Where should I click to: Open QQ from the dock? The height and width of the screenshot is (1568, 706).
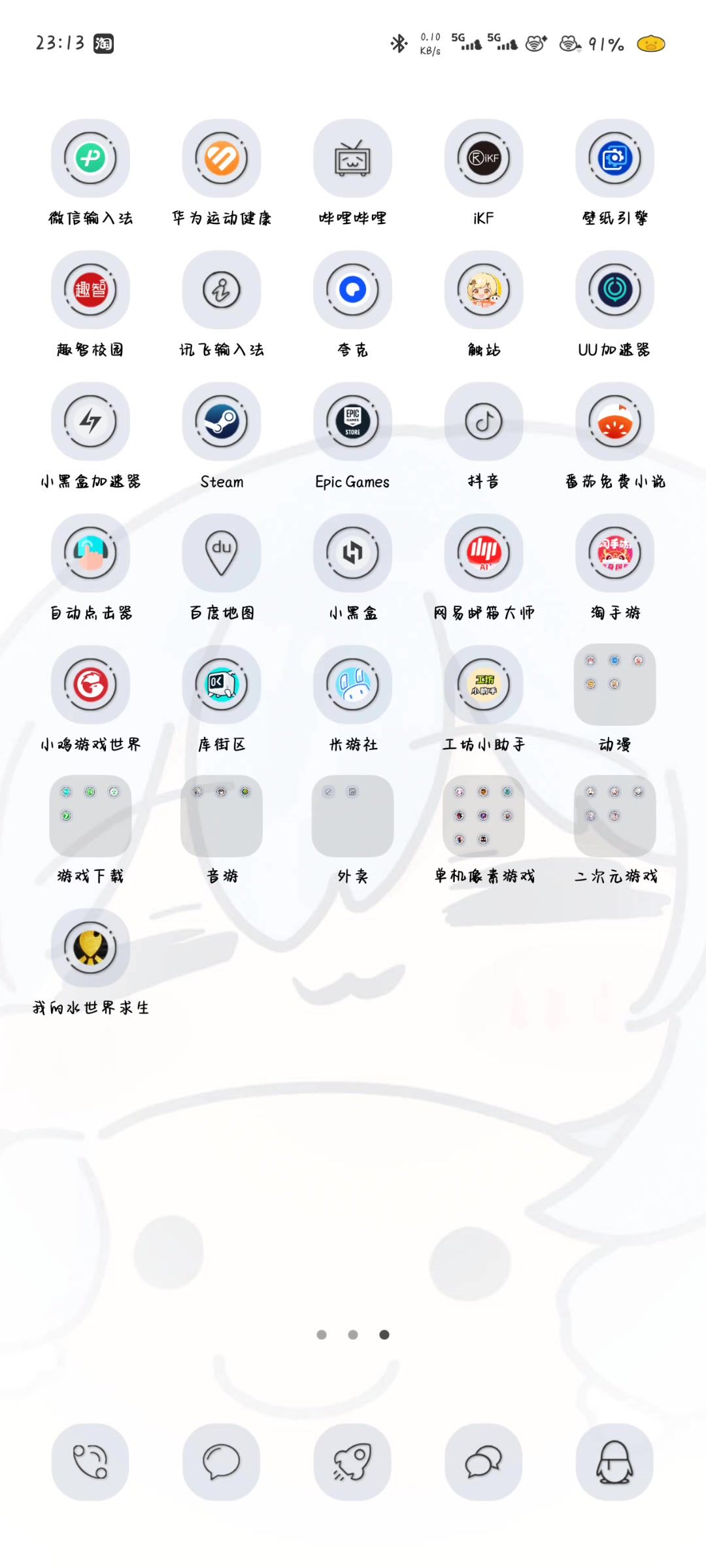click(x=614, y=1462)
